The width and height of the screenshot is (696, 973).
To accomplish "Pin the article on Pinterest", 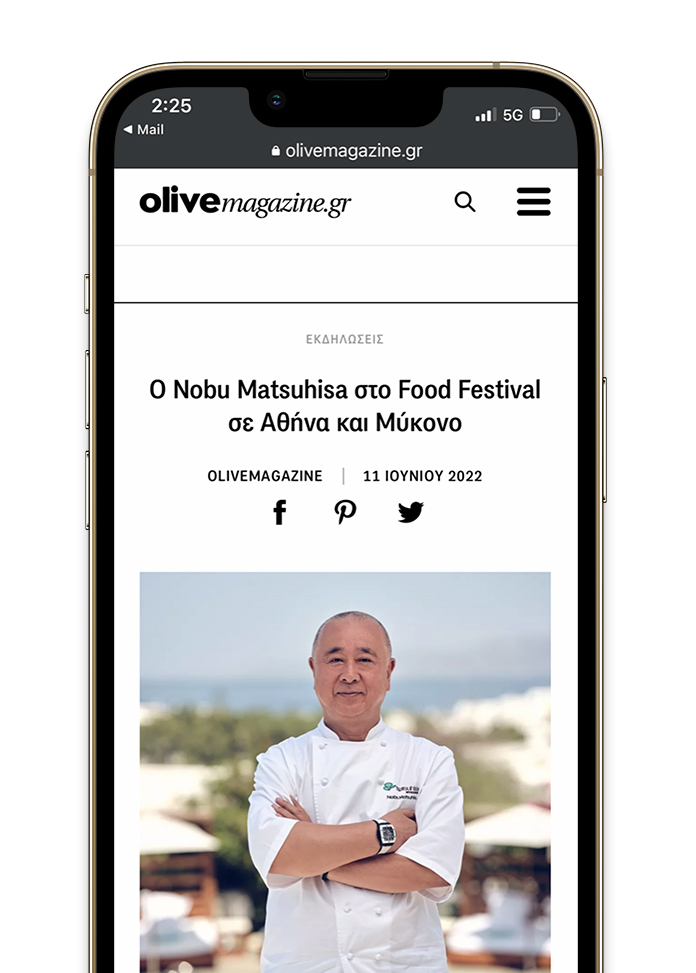I will tap(345, 512).
